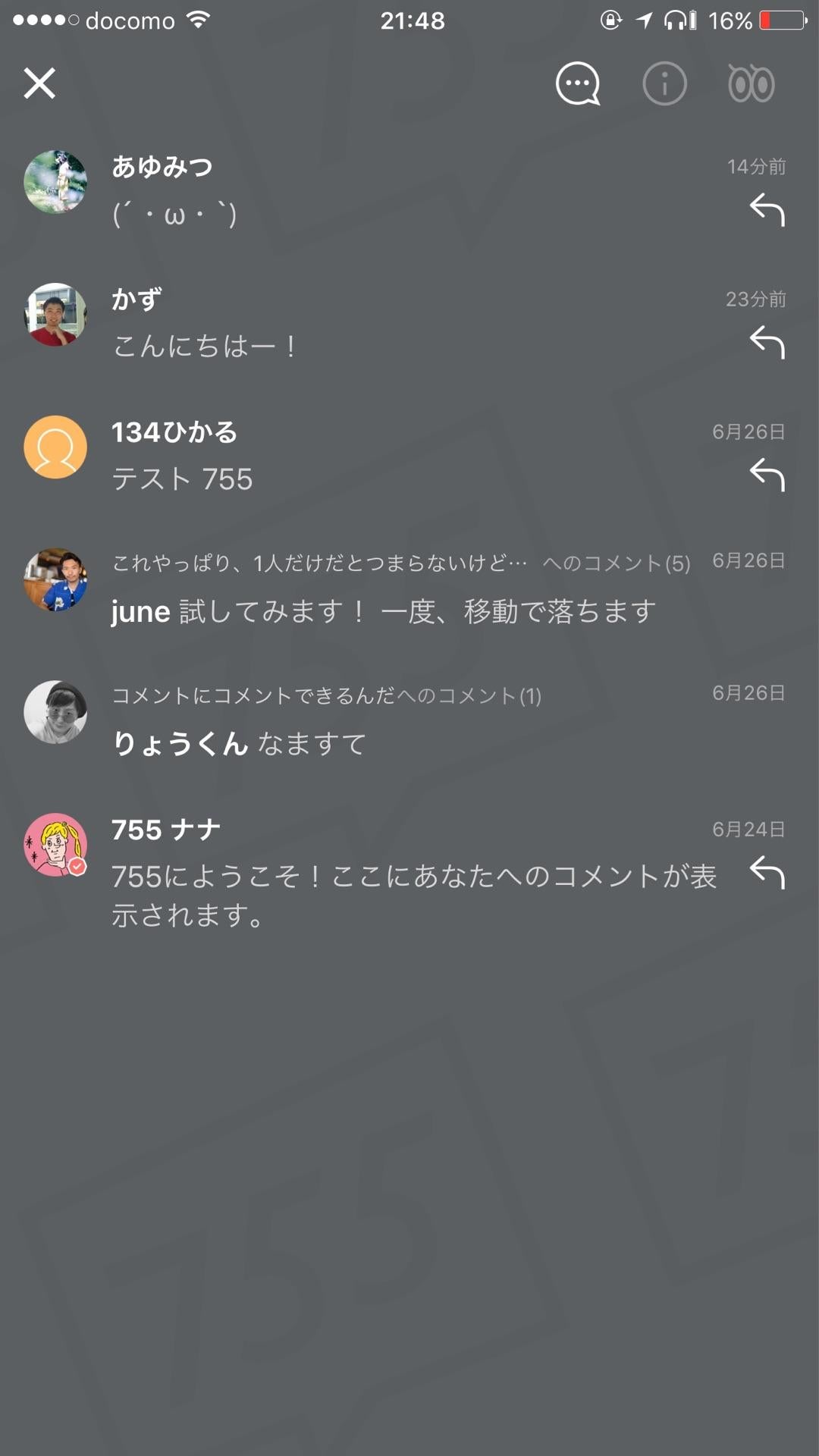Tap the 16% battery indicator

(733, 20)
